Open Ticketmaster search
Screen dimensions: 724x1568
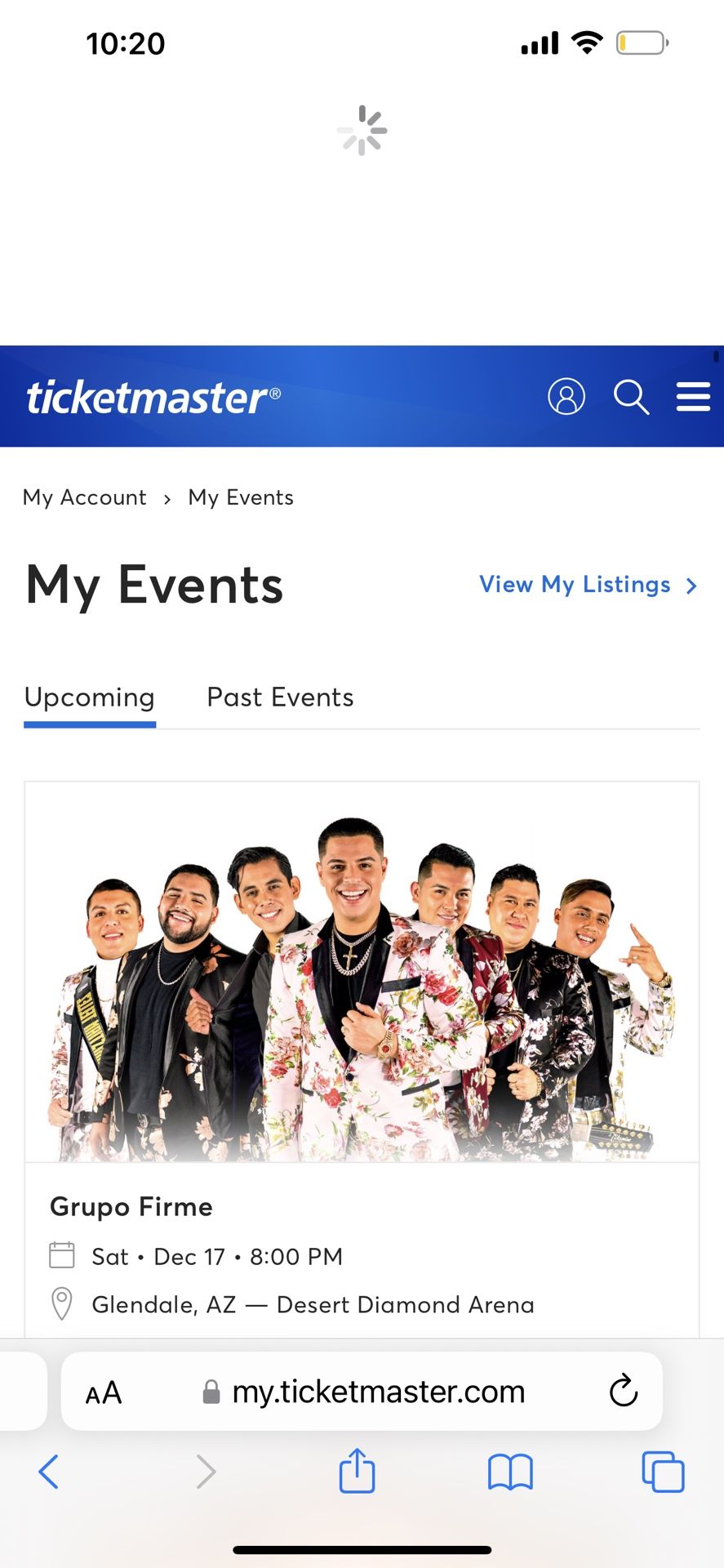click(x=631, y=397)
